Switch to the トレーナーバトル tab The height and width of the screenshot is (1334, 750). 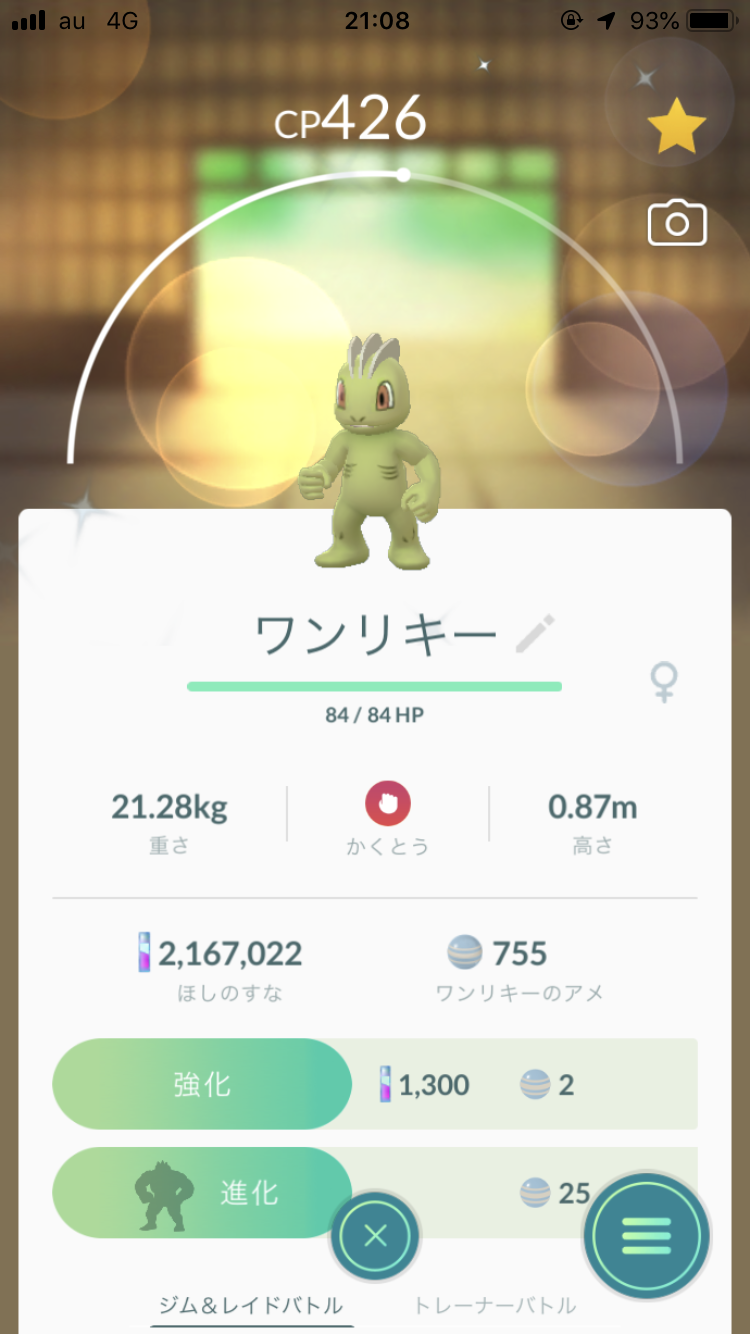pyautogui.click(x=495, y=1305)
